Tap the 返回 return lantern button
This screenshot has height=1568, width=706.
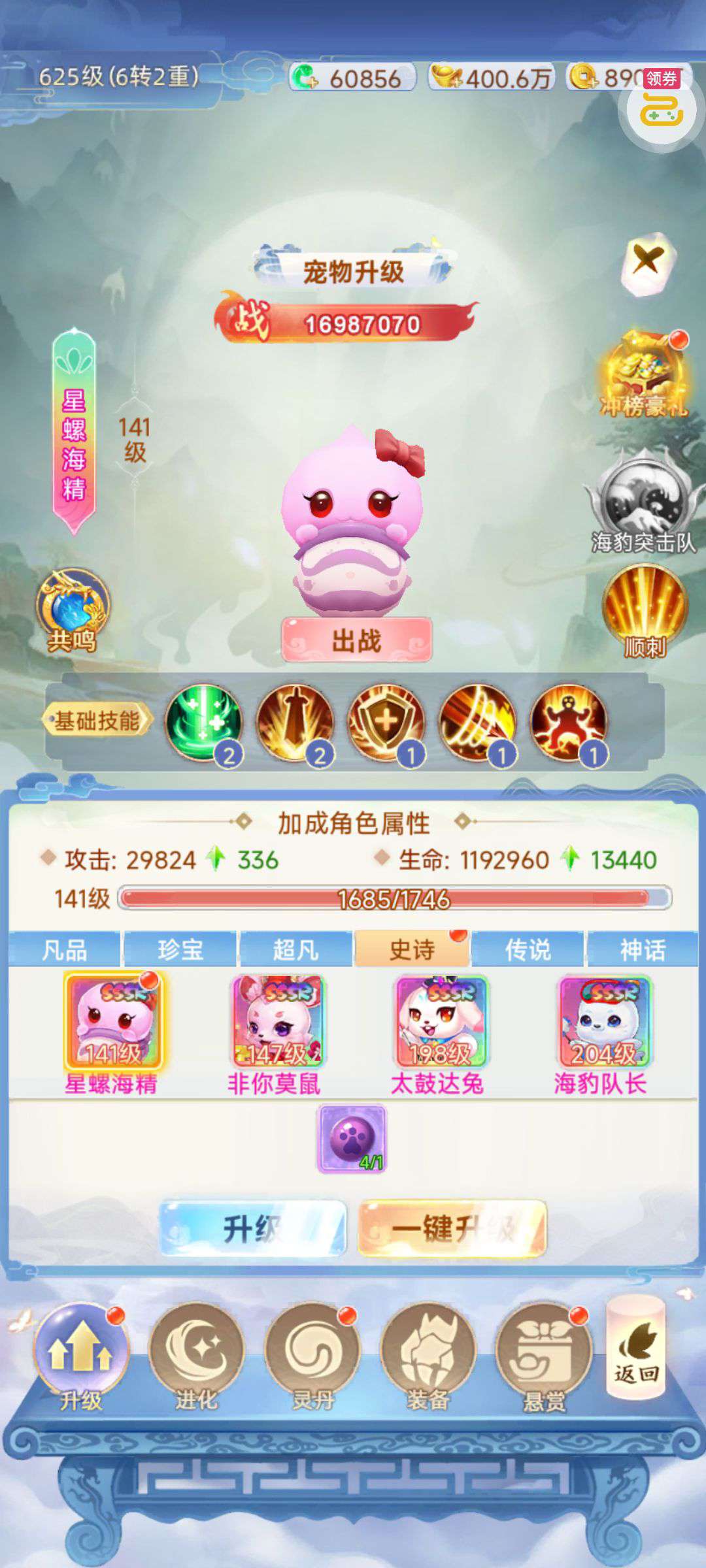coord(636,1350)
